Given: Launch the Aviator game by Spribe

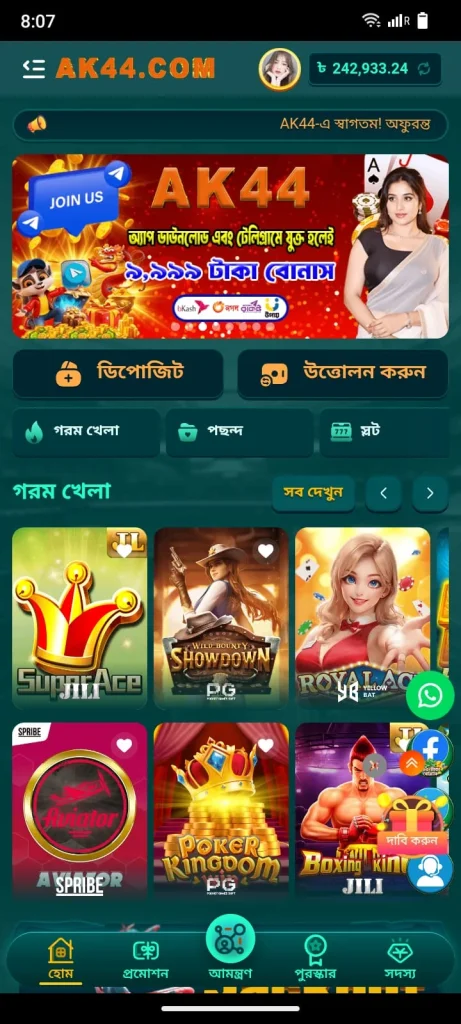Looking at the screenshot, I should pyautogui.click(x=80, y=812).
